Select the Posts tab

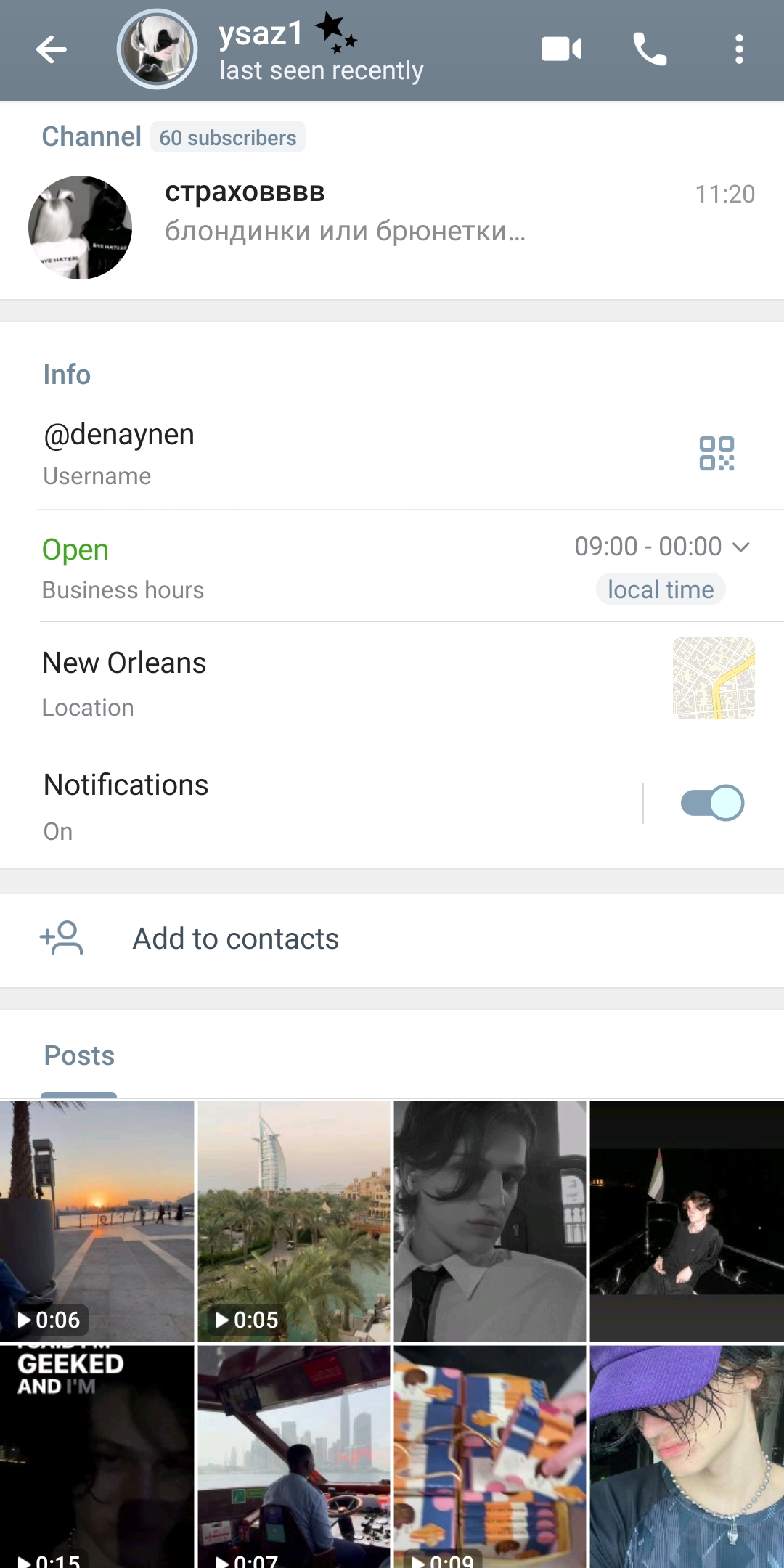(79, 1056)
